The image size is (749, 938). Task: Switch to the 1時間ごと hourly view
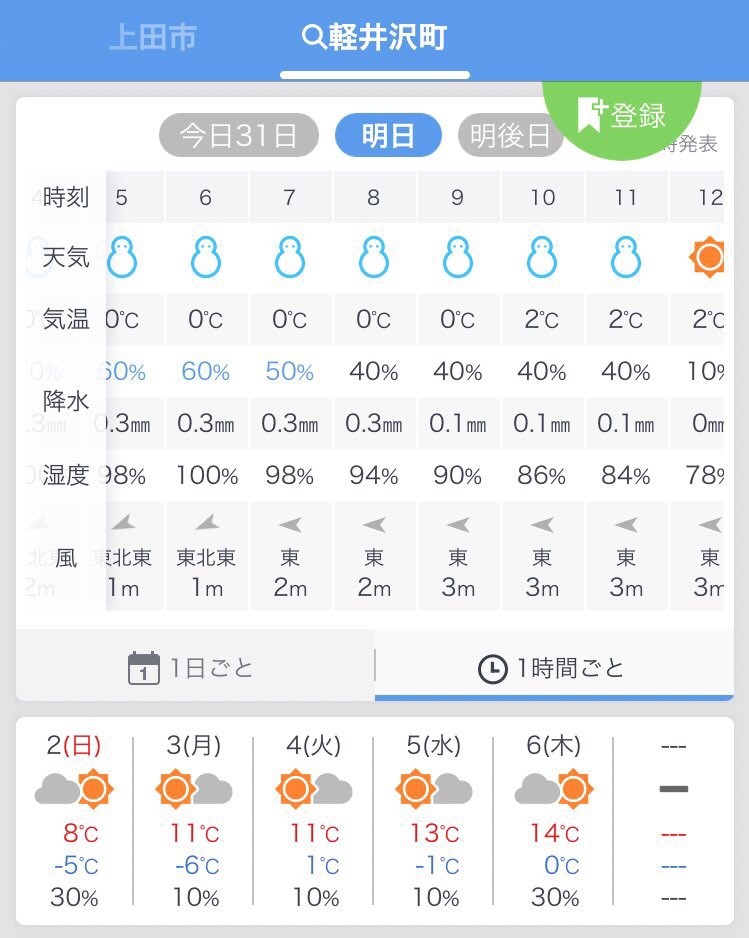[553, 667]
